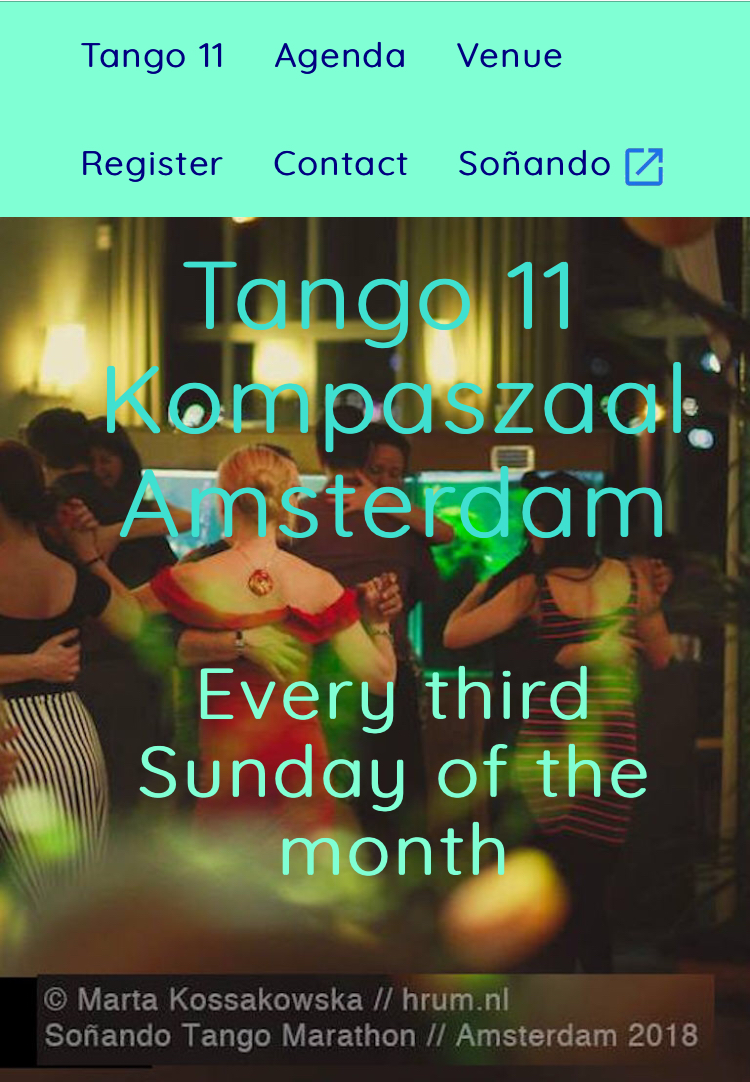Viewport: 750px width, 1082px height.
Task: Open the Register page
Action: (x=152, y=164)
